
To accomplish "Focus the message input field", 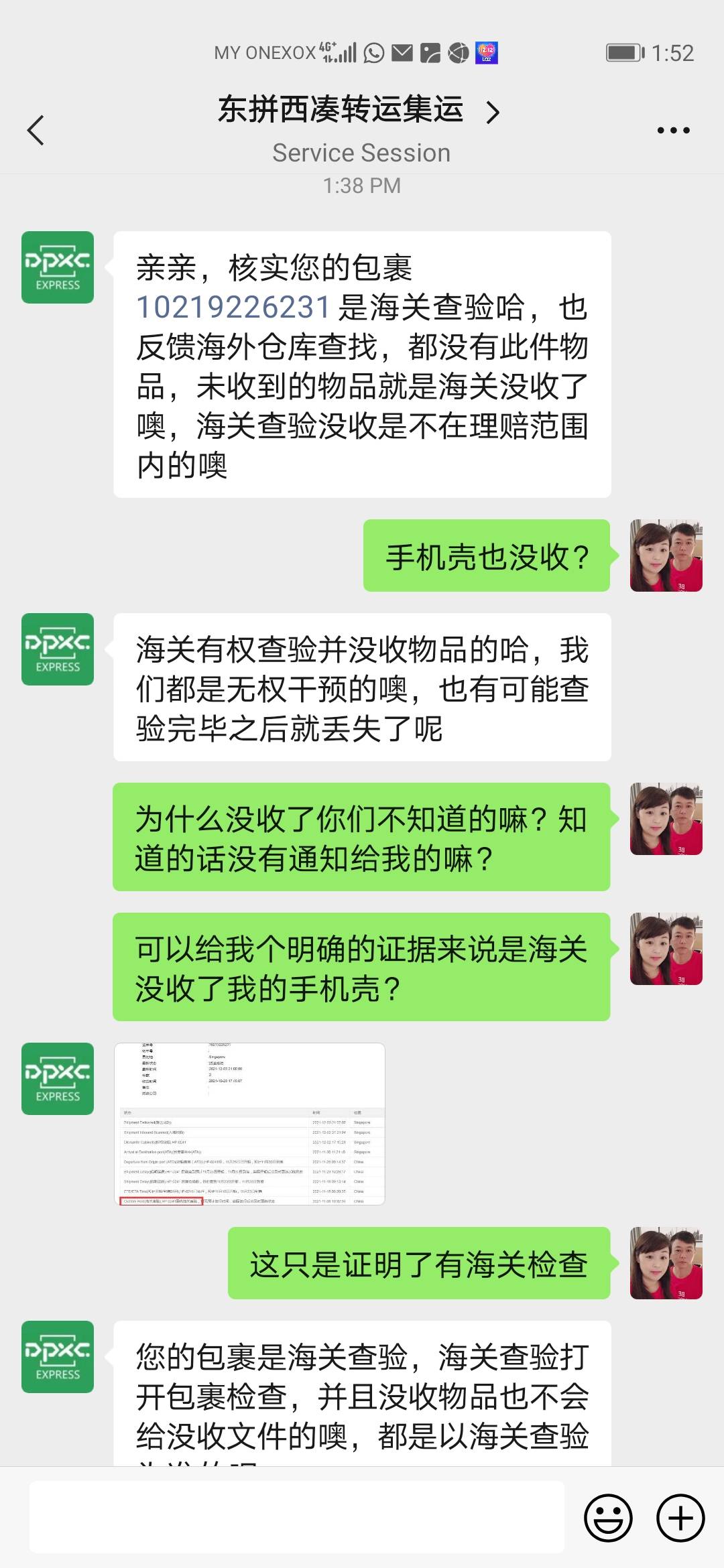I will pos(296,1517).
